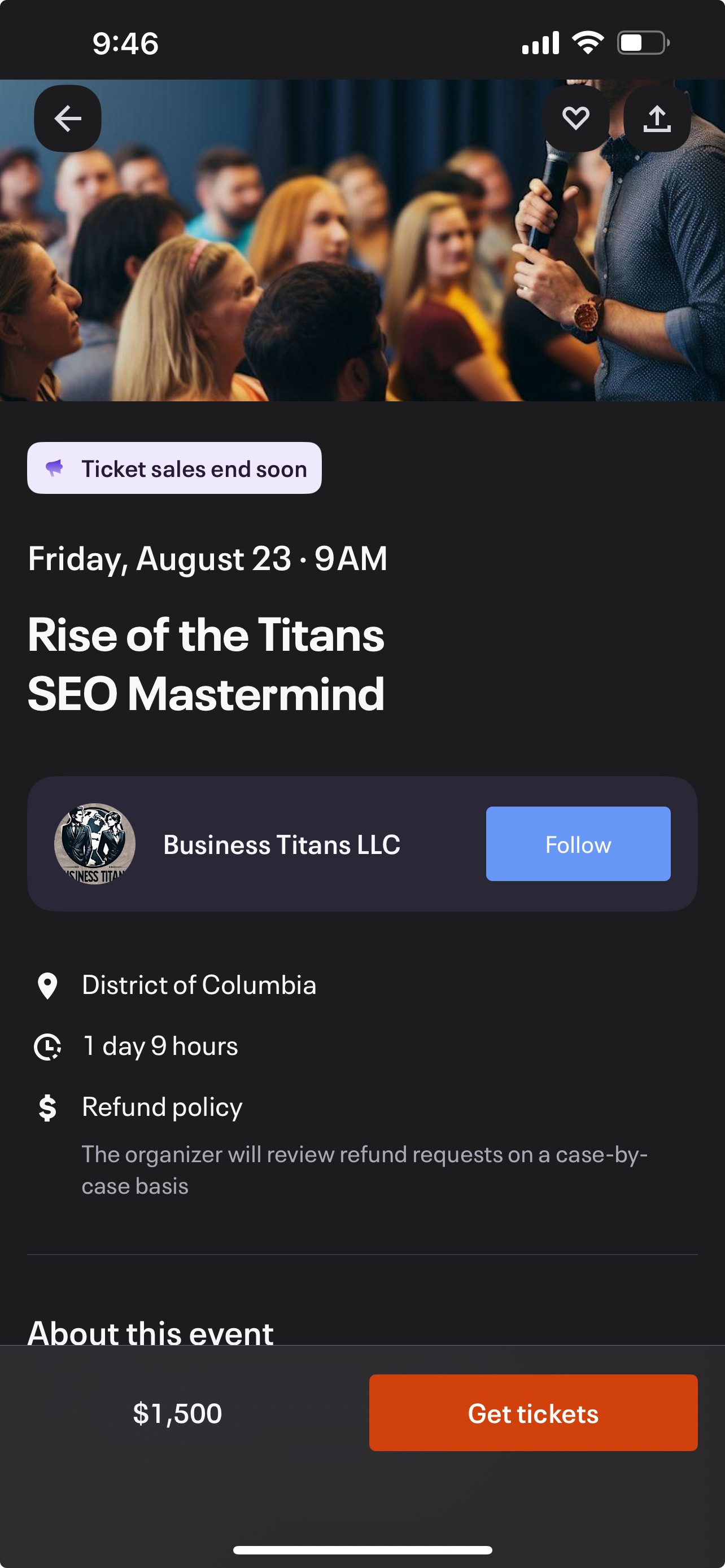Follow Business Titans LLC
Viewport: 725px width, 1568px height.
click(578, 844)
